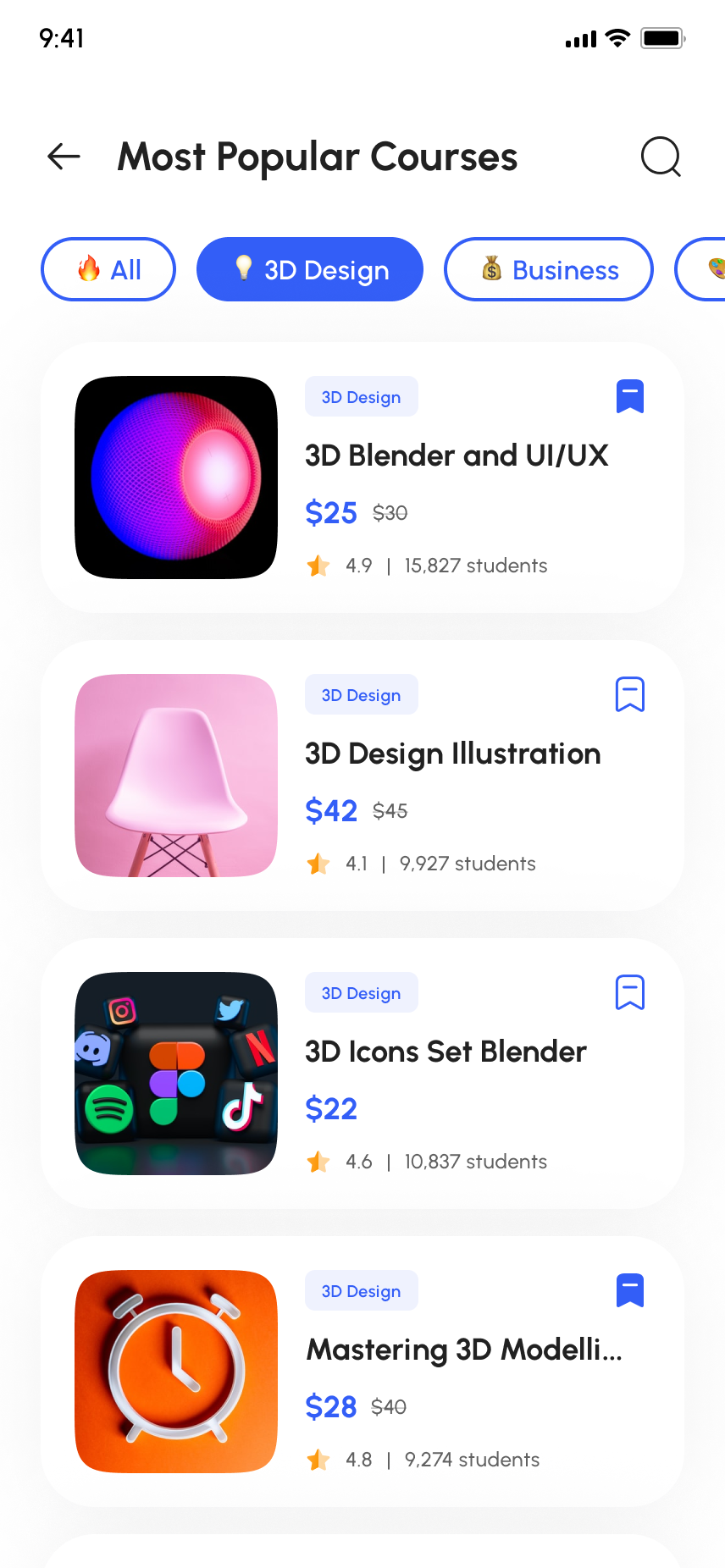
Task: Bookmark the 3D Icons Set Blender course
Action: click(630, 992)
